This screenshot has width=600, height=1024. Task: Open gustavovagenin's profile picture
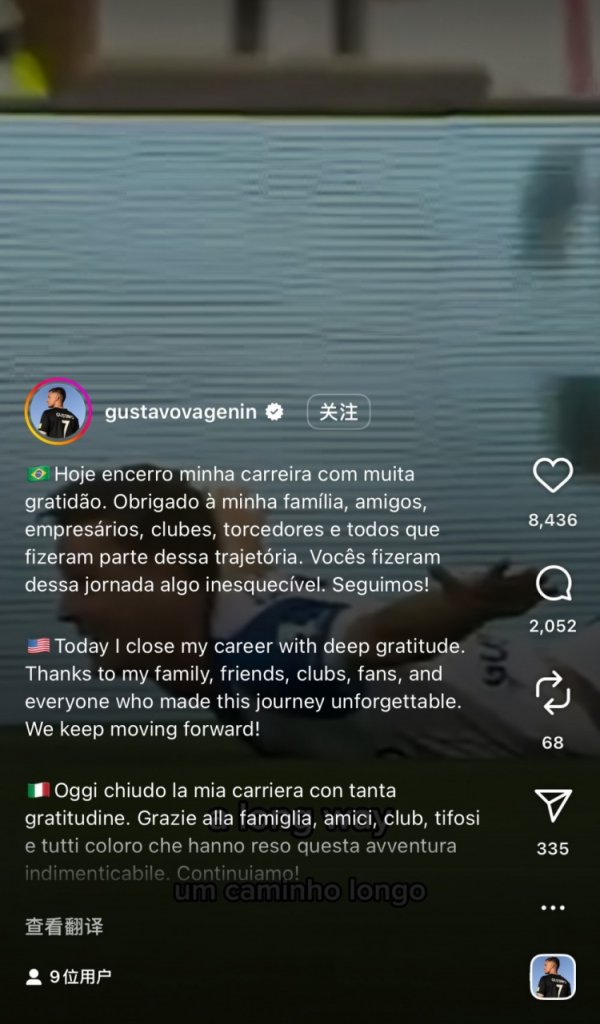[58, 411]
